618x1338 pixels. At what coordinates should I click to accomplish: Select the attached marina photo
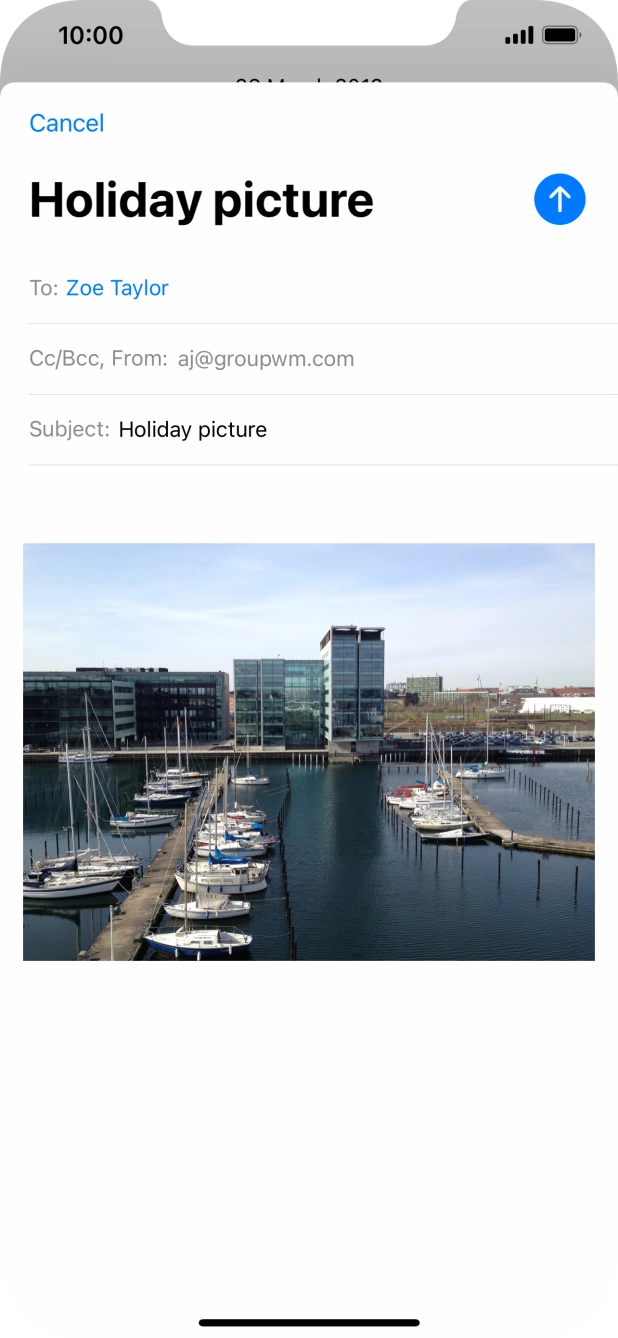click(x=309, y=752)
